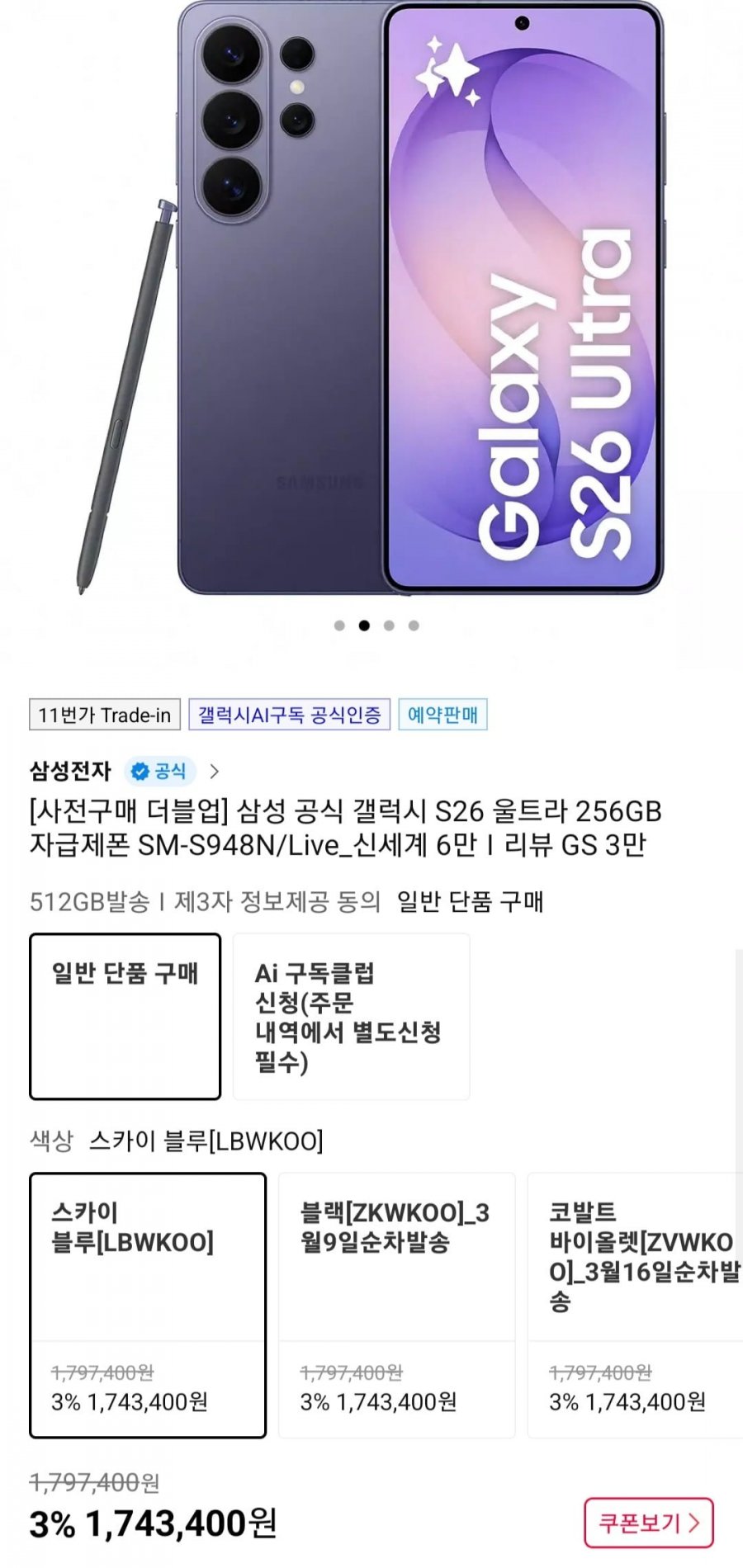Tap the 11번가 Trade-in badge

pos(105,715)
